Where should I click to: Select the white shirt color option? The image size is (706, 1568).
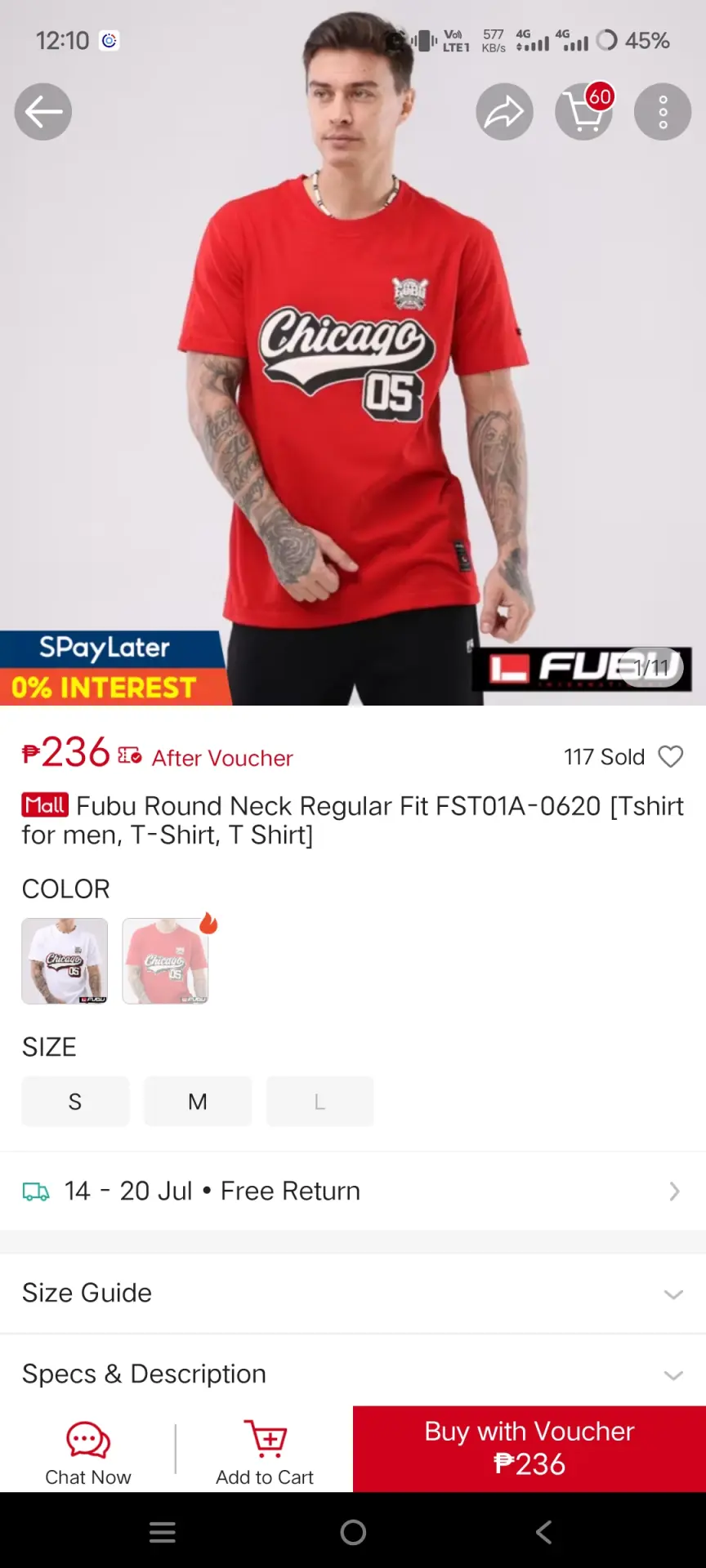coord(65,961)
